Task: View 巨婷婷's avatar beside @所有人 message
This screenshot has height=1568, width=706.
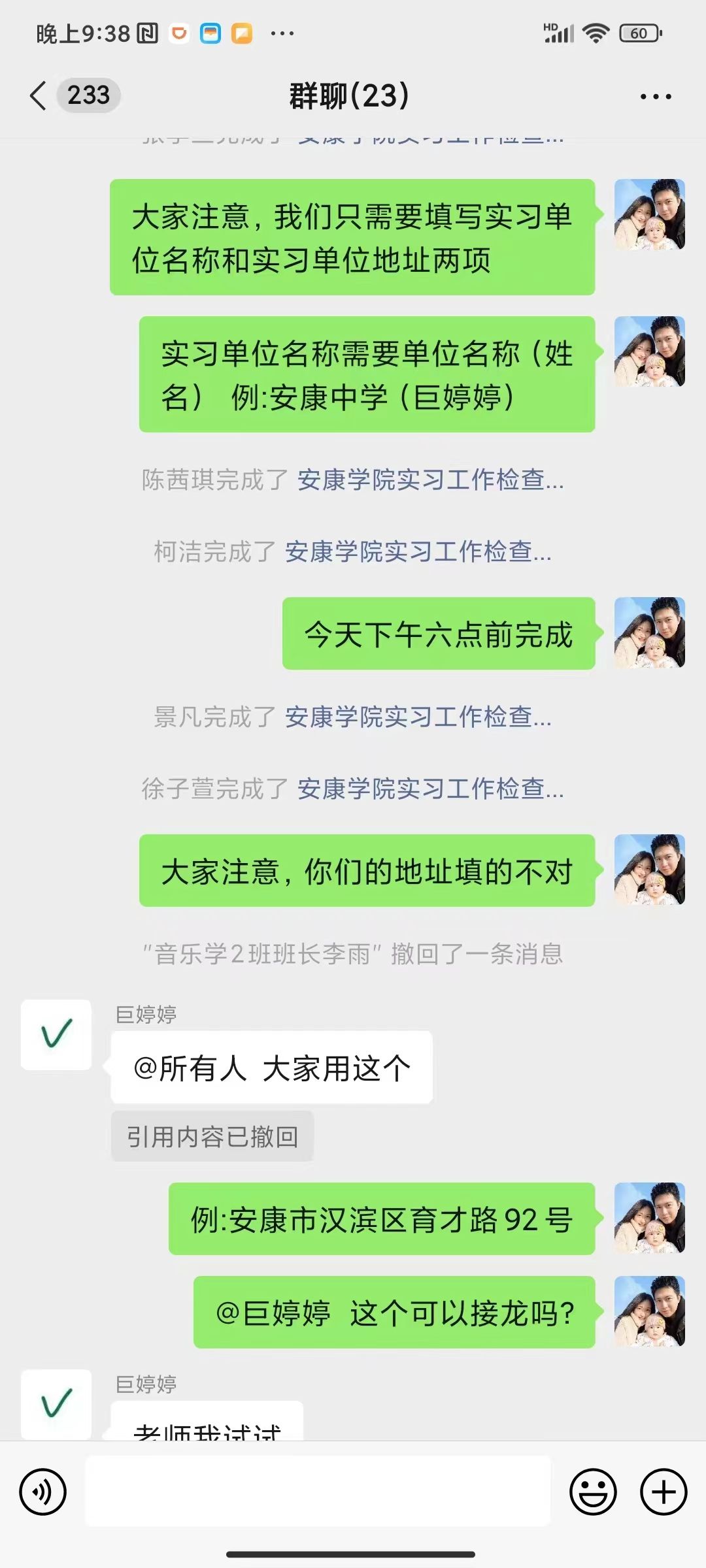Action: (x=56, y=1034)
